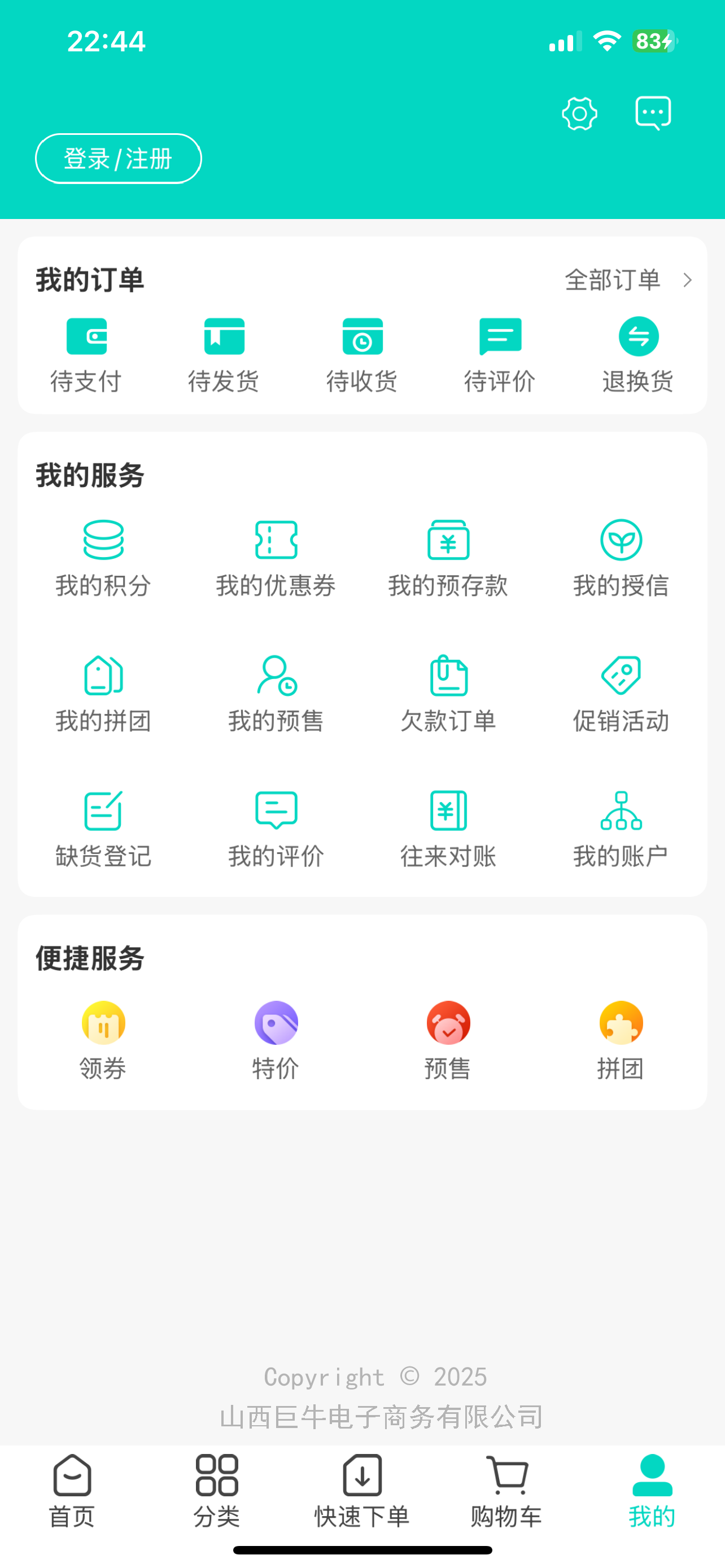Image resolution: width=725 pixels, height=1568 pixels.
Task: Go to the 快速下单 tab
Action: 362,1491
